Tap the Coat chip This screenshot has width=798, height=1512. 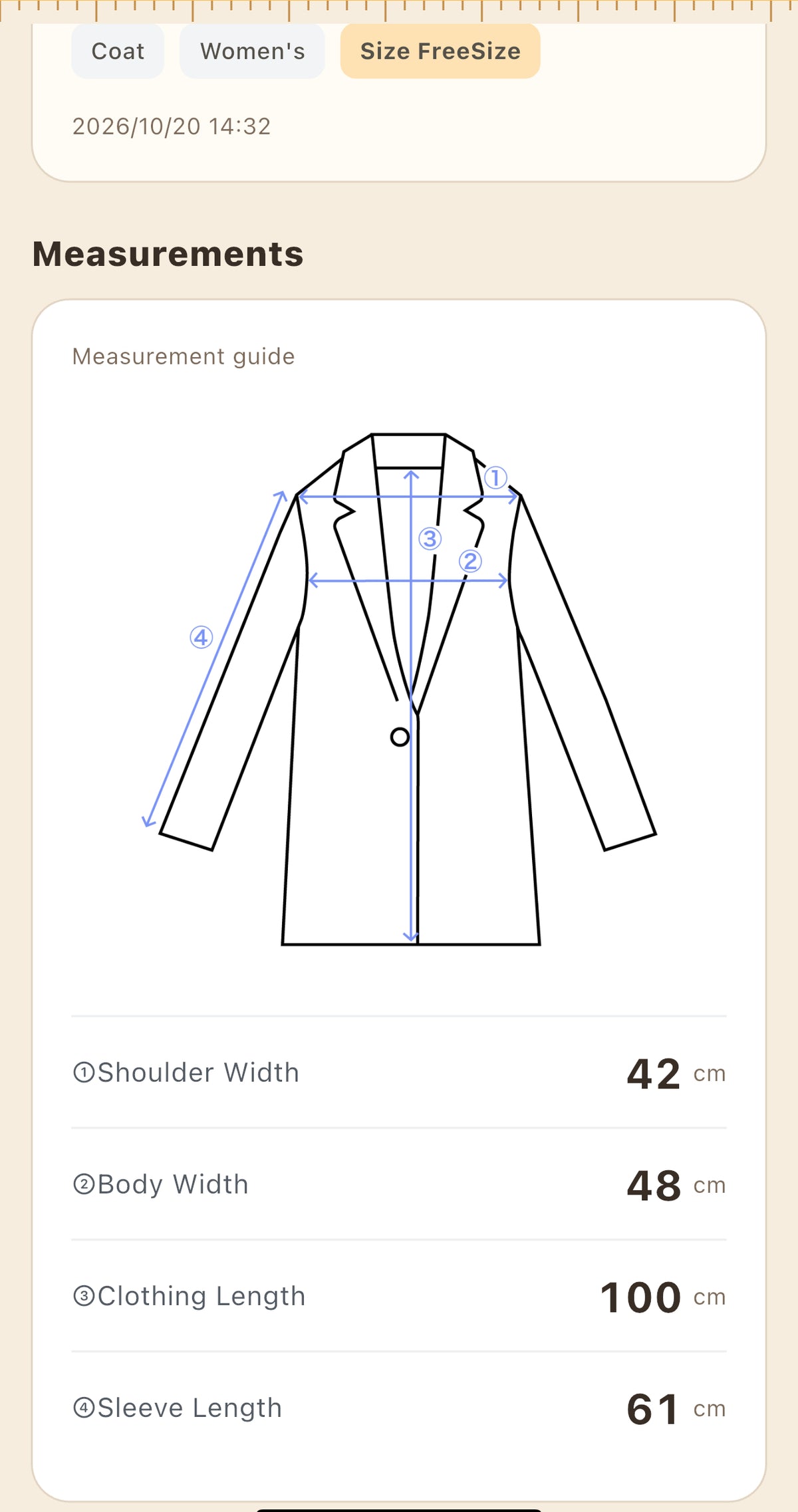click(118, 51)
